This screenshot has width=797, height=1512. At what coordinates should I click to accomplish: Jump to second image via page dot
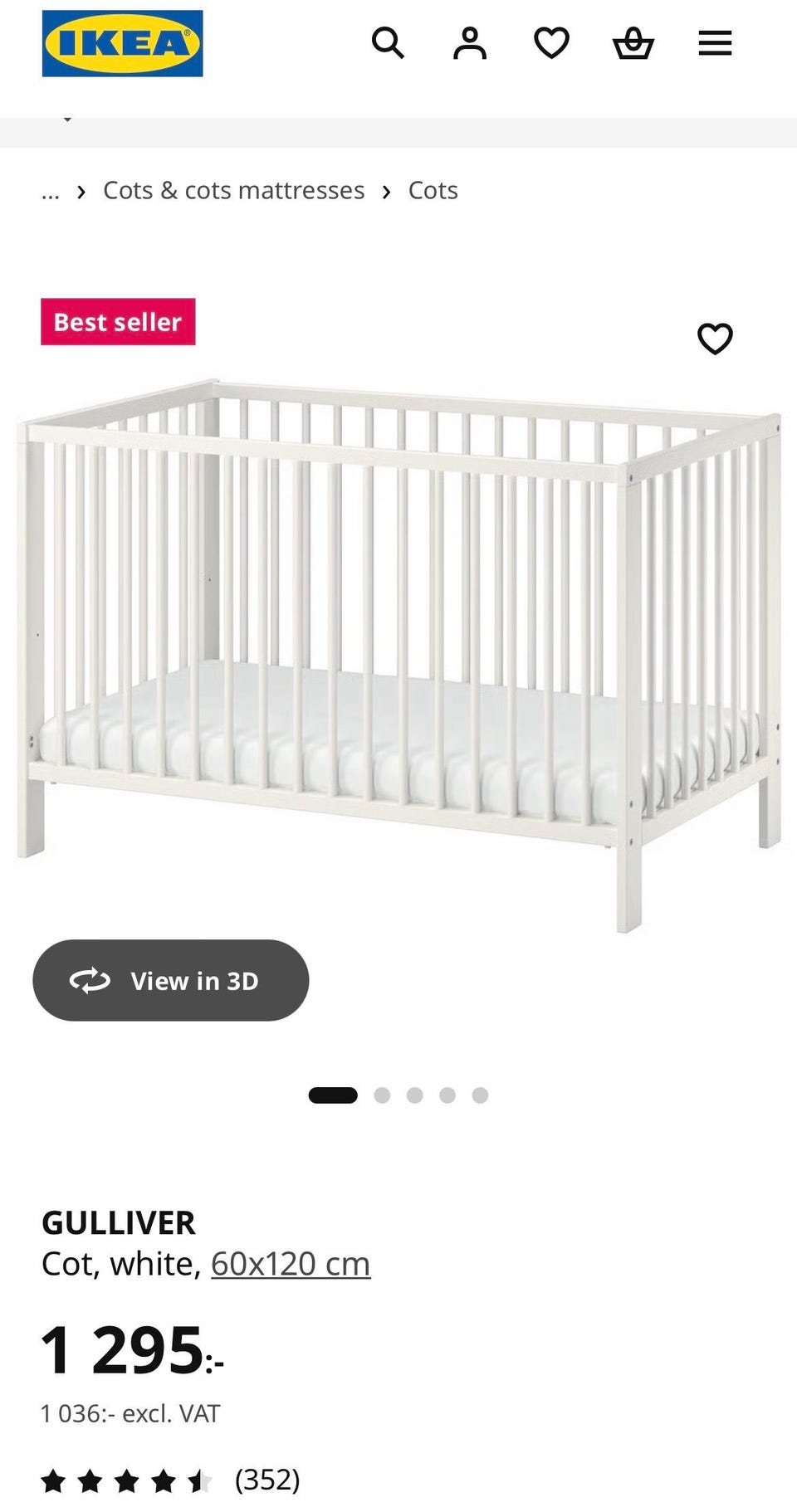[382, 1095]
